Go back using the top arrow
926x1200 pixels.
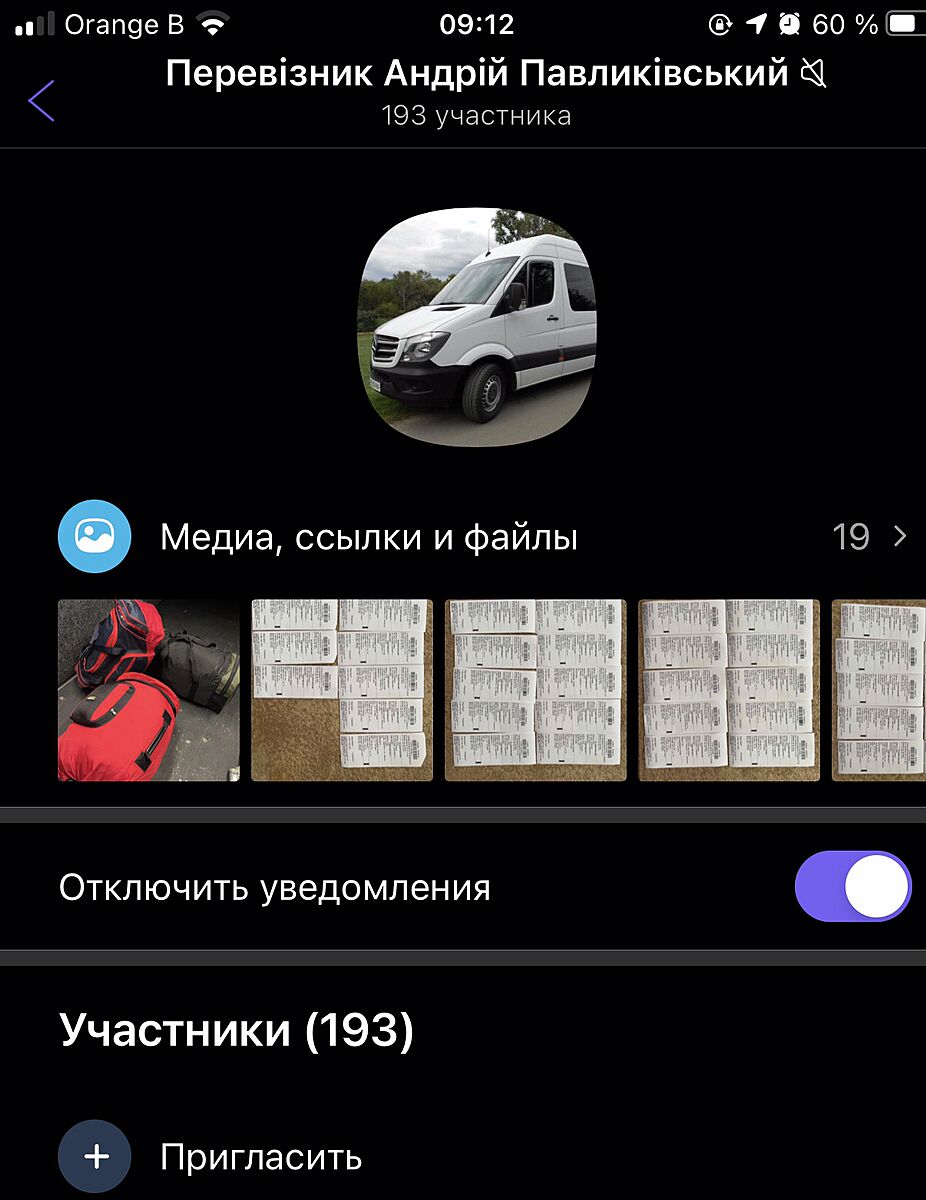(x=42, y=101)
